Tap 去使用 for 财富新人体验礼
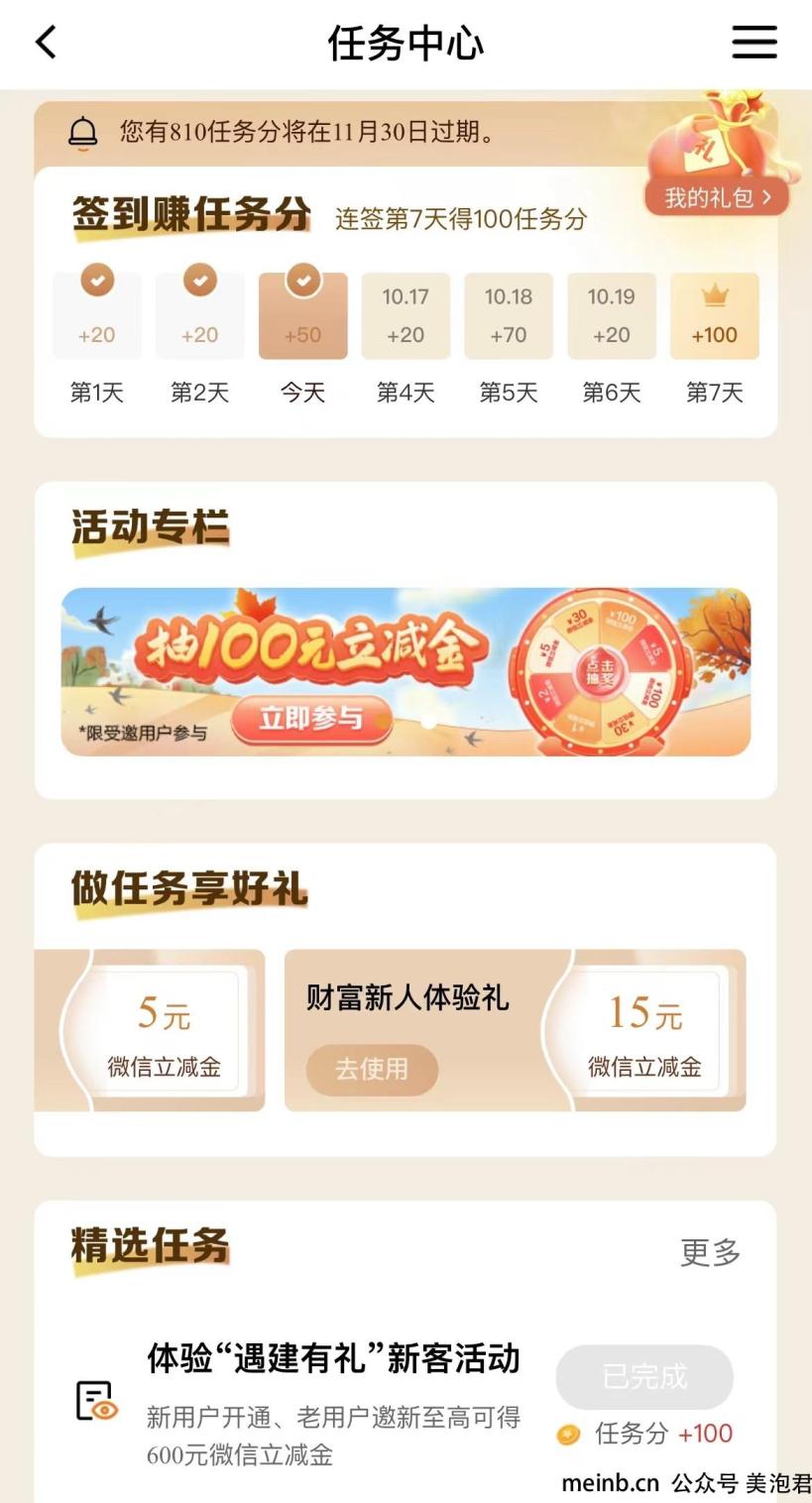The width and height of the screenshot is (812, 1503). click(x=372, y=1069)
